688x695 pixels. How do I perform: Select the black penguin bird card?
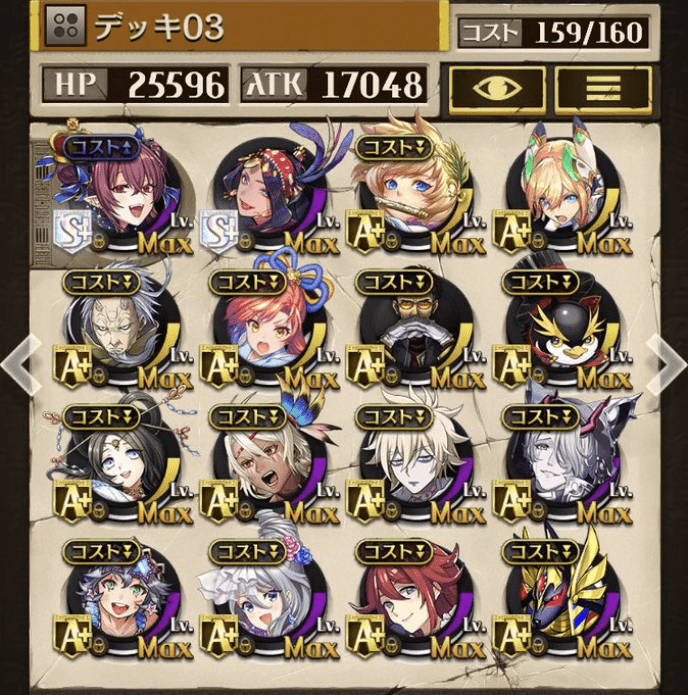click(x=556, y=332)
